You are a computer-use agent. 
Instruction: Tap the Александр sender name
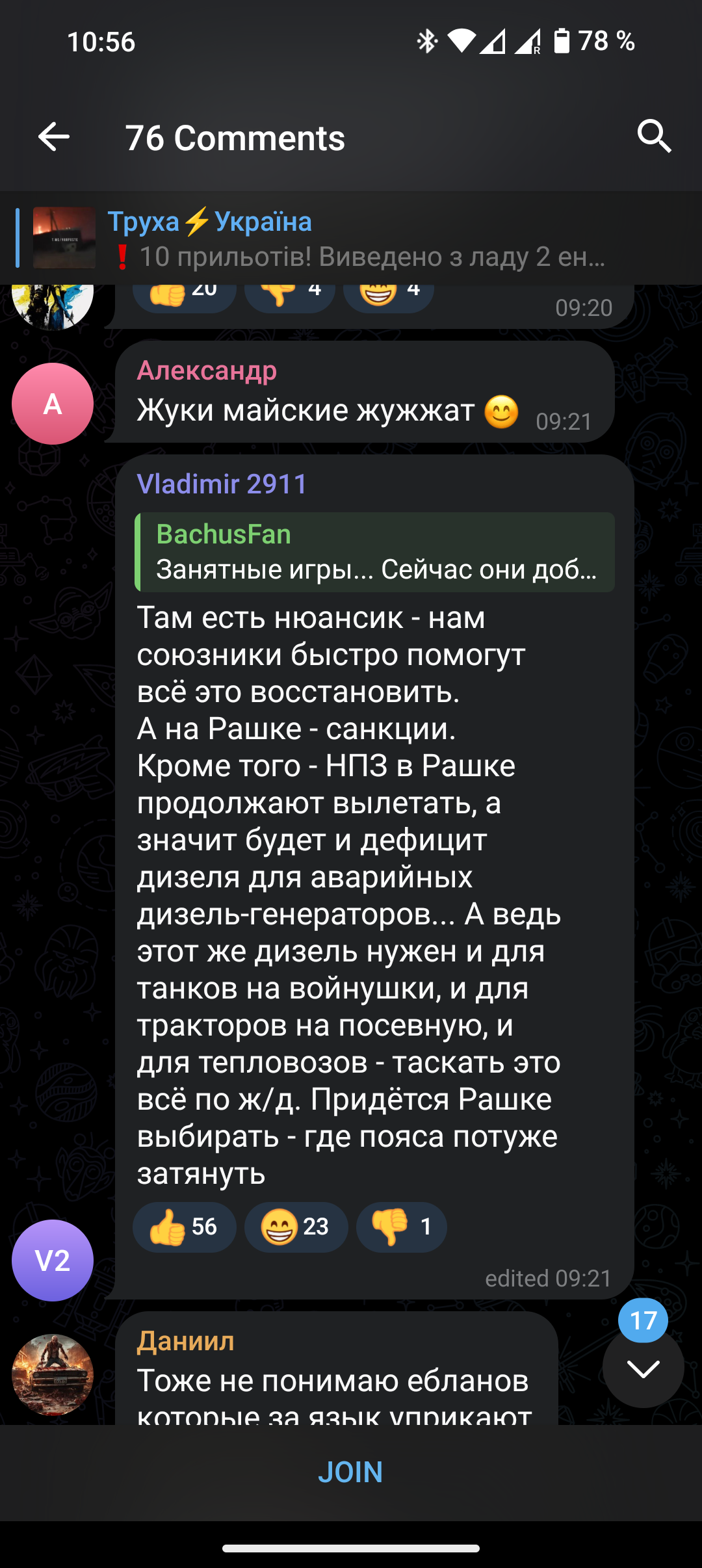pos(207,371)
